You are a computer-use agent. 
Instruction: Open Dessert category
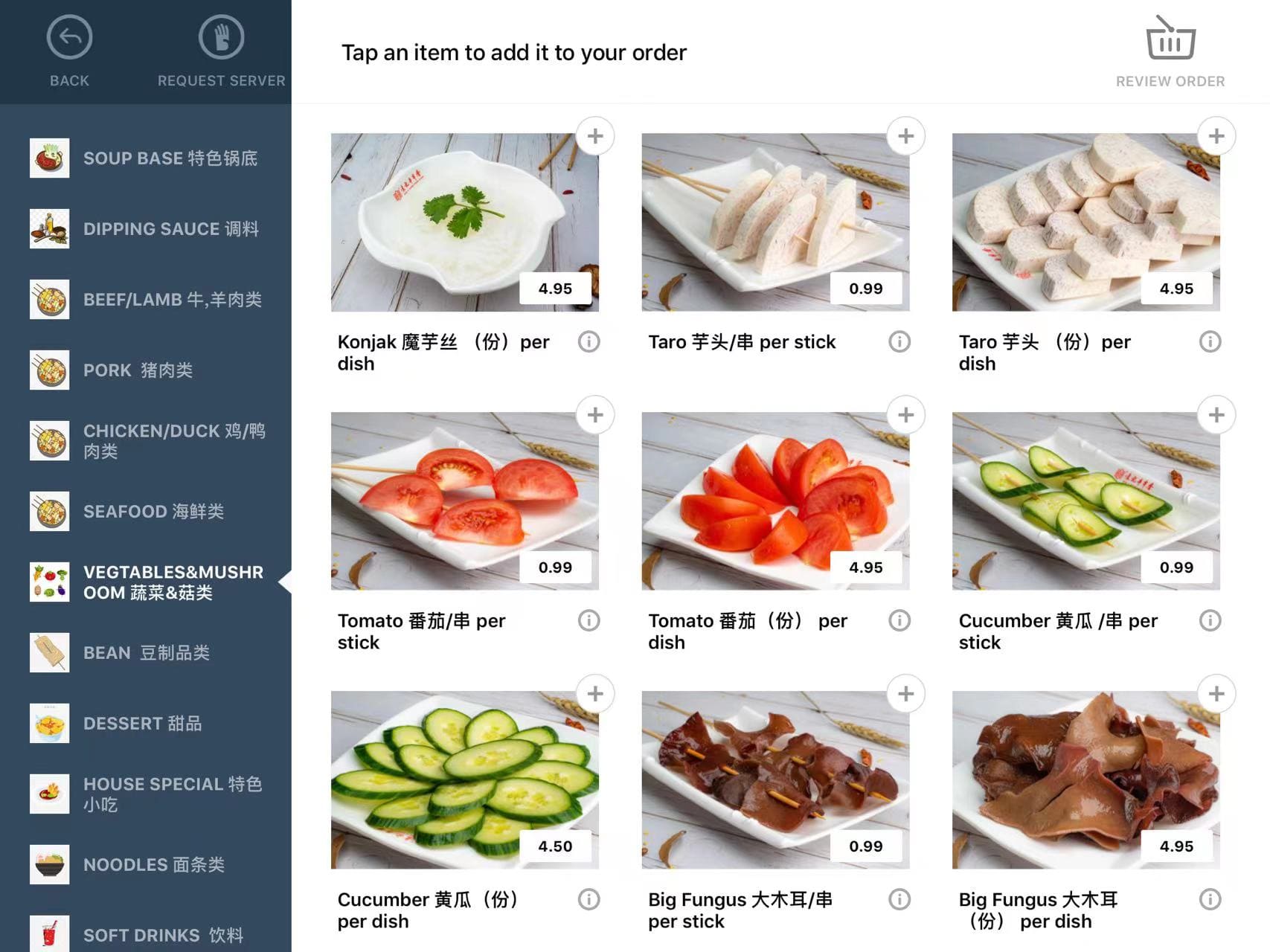click(146, 723)
